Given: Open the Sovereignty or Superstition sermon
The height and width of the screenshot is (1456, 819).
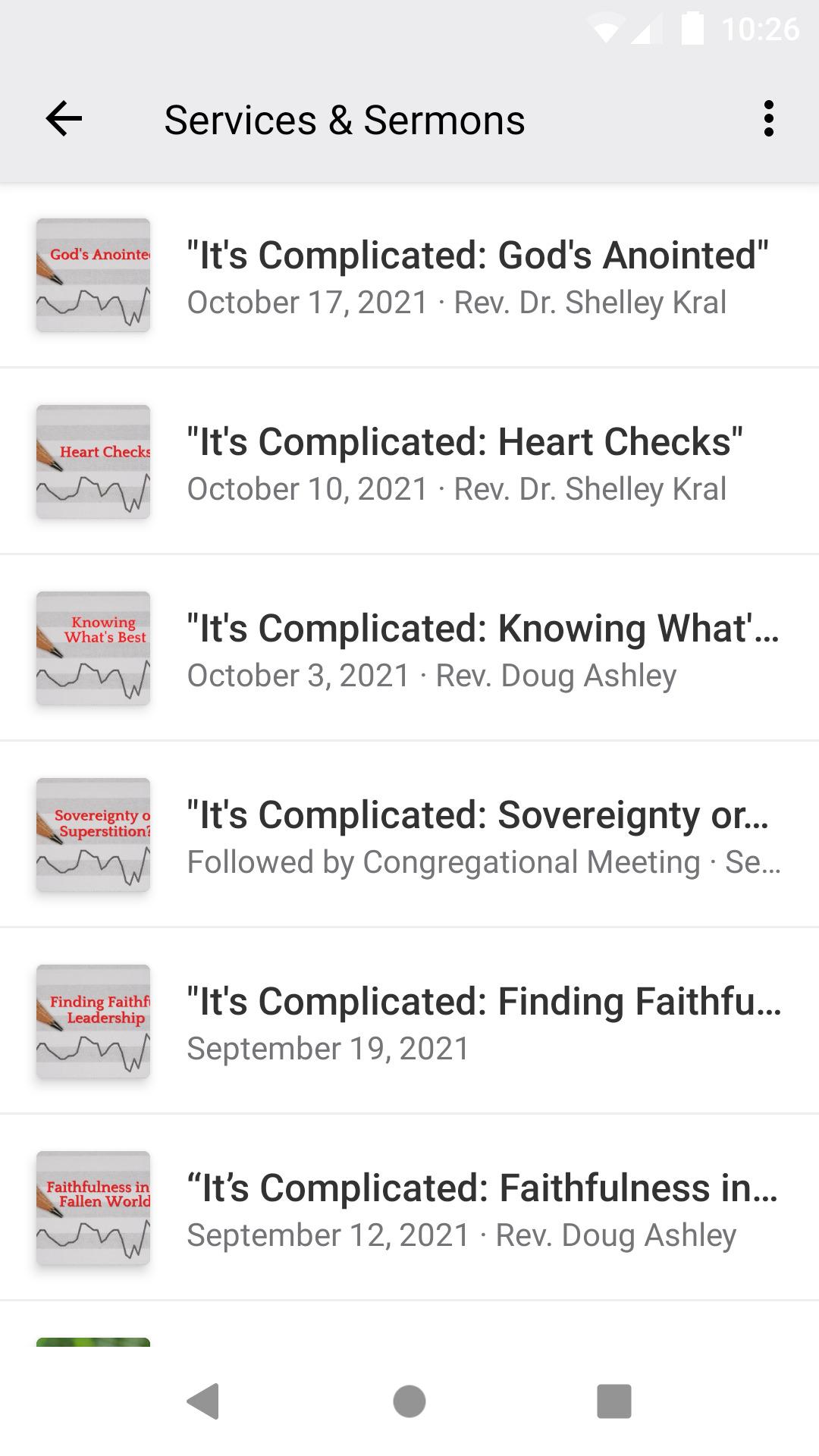Looking at the screenshot, I should (409, 835).
